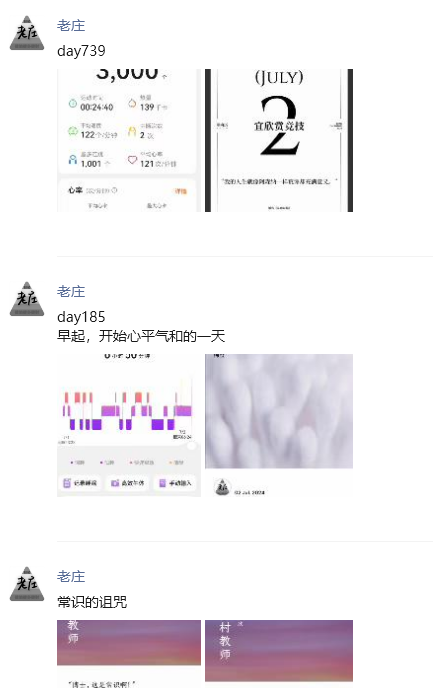View the white fluffy photo in day185 post
Screen dimensions: 433x688
279,425
